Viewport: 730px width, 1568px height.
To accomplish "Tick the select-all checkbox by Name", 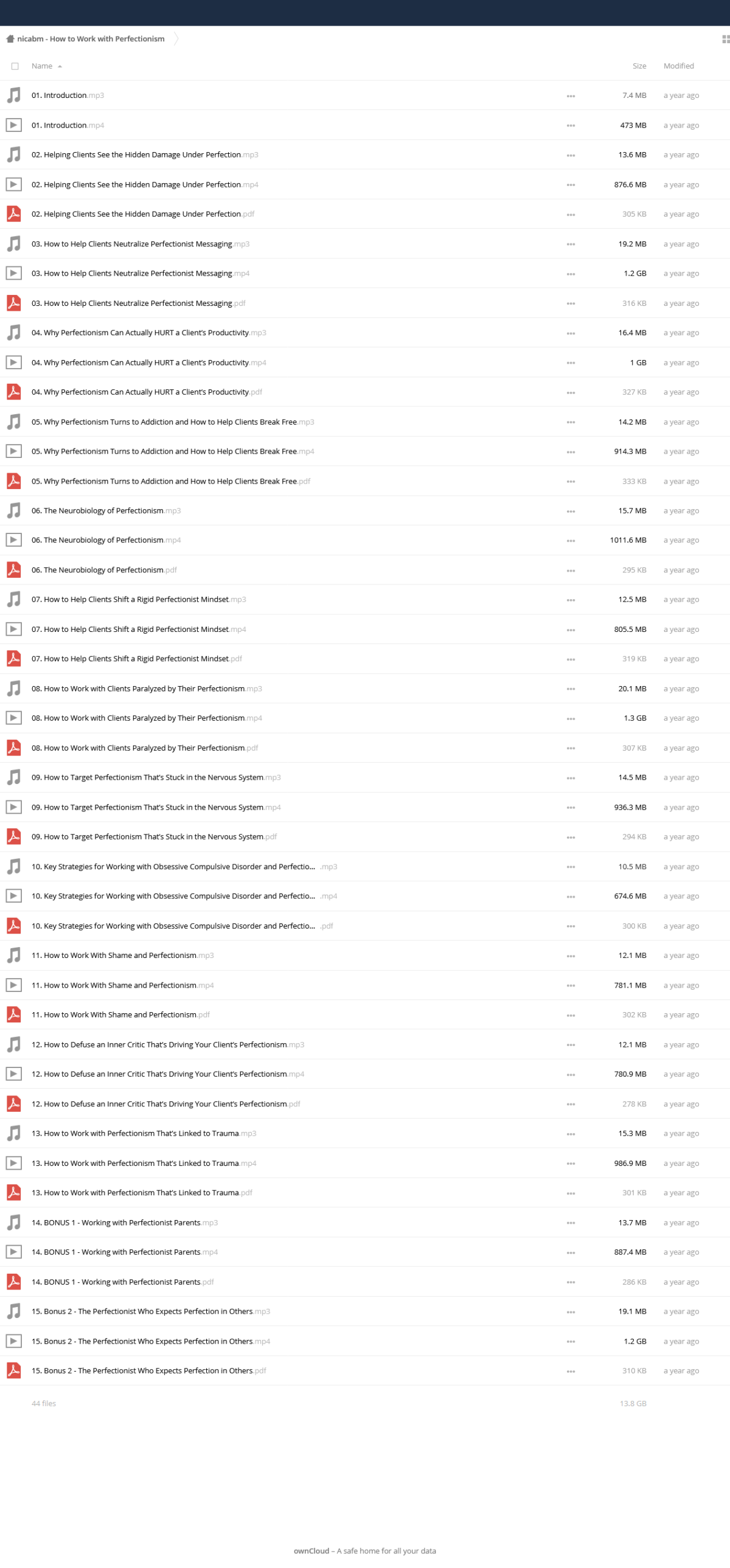I will (x=15, y=66).
